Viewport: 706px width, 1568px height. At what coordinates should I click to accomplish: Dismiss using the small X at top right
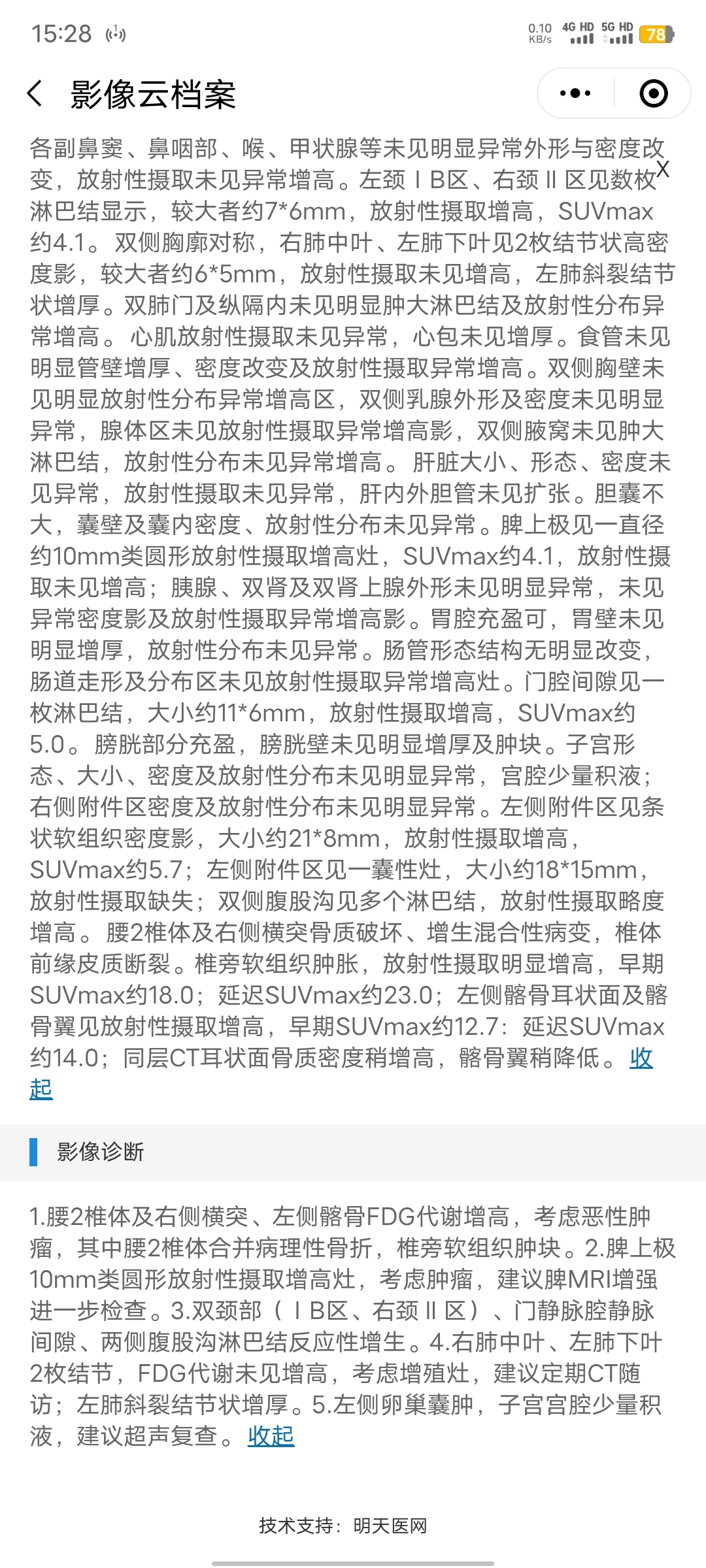(663, 169)
